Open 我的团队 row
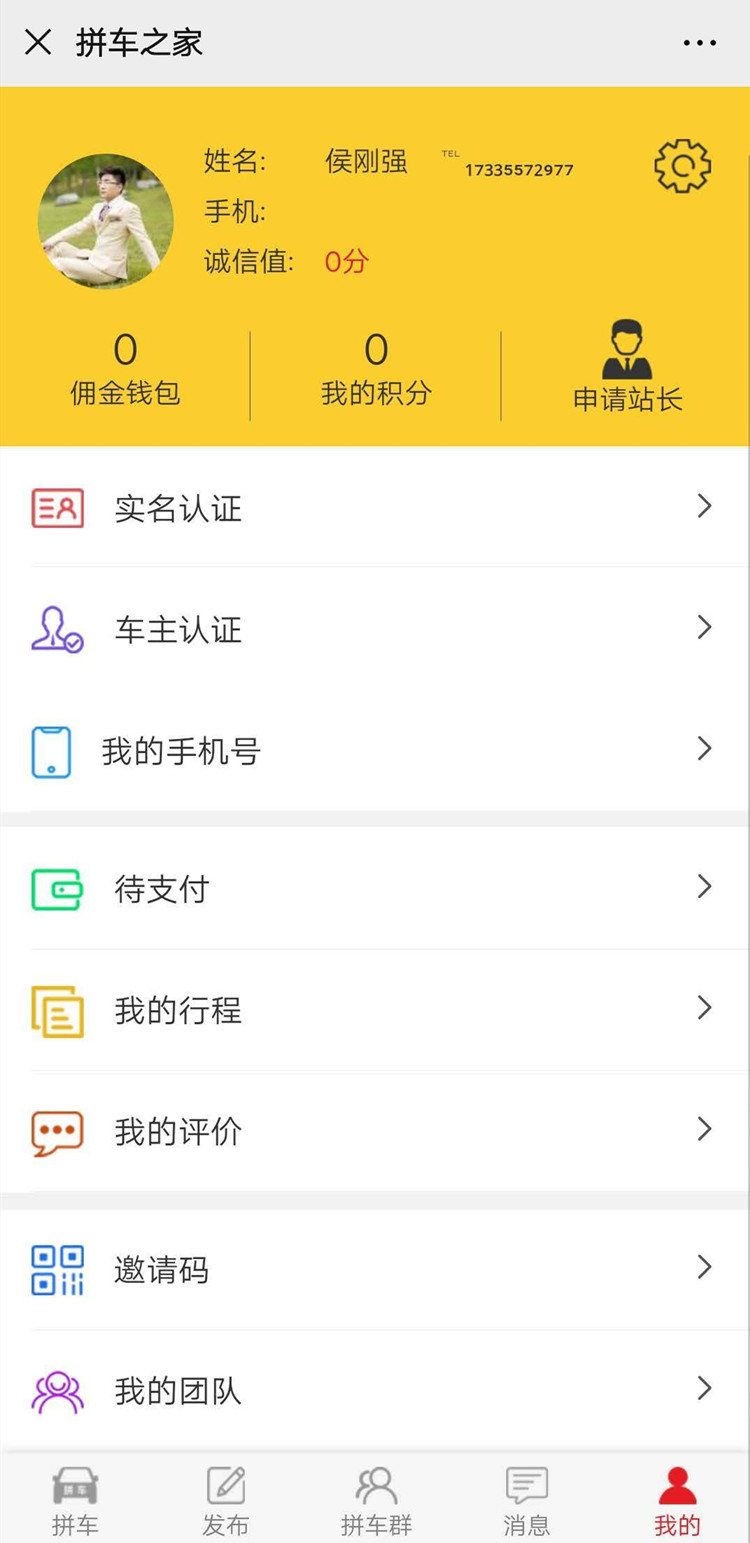Viewport: 750px width, 1543px height. (x=375, y=1391)
